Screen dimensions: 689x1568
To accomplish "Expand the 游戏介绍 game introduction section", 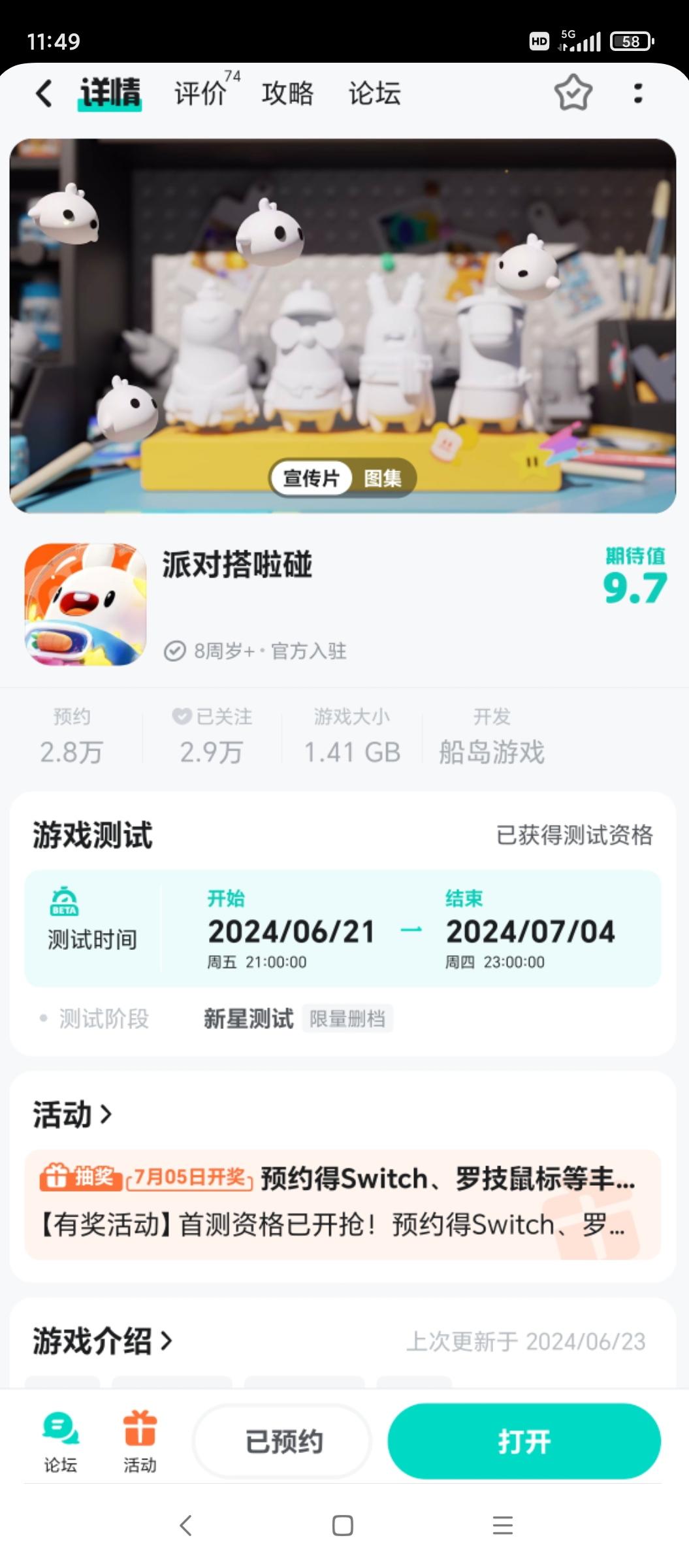I will pos(101,1343).
